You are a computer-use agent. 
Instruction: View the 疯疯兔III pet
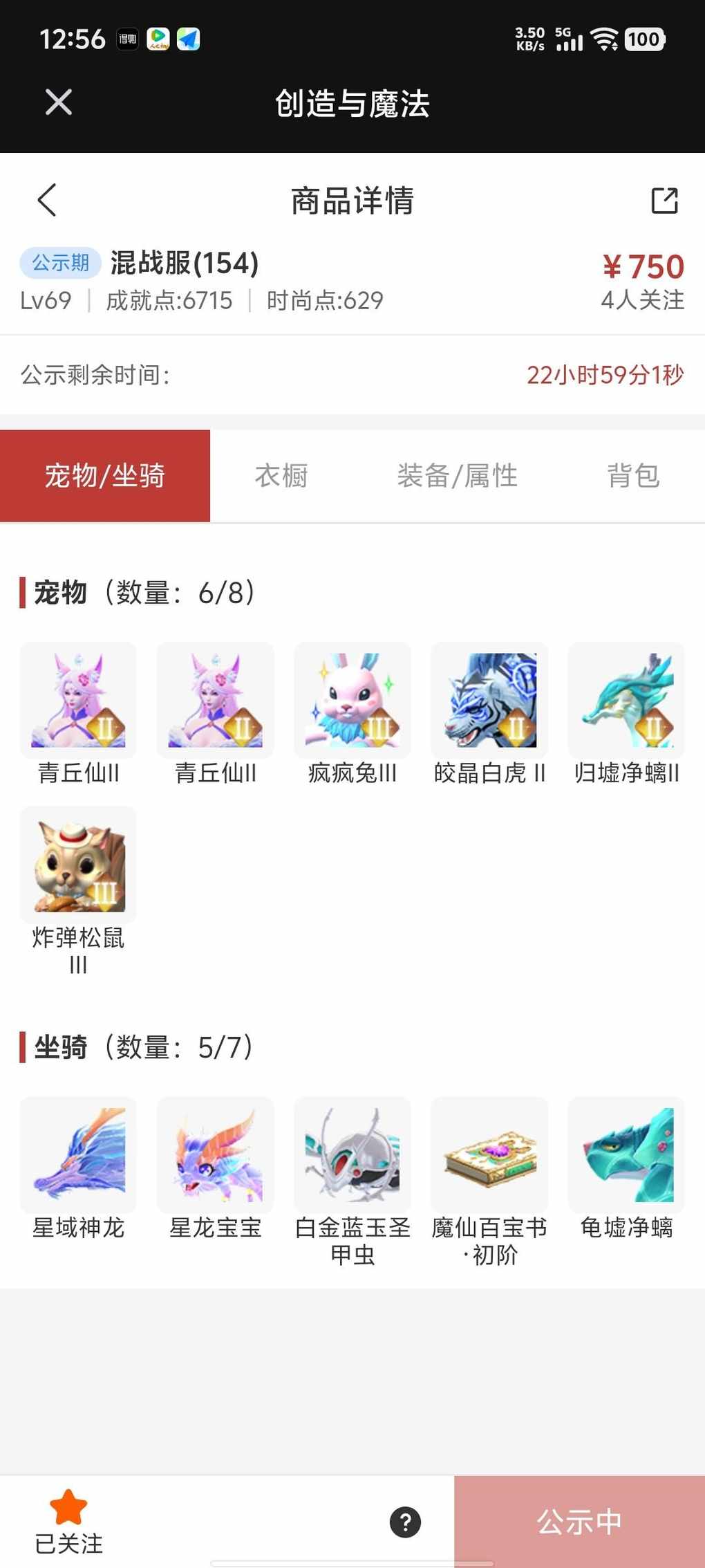tap(352, 701)
